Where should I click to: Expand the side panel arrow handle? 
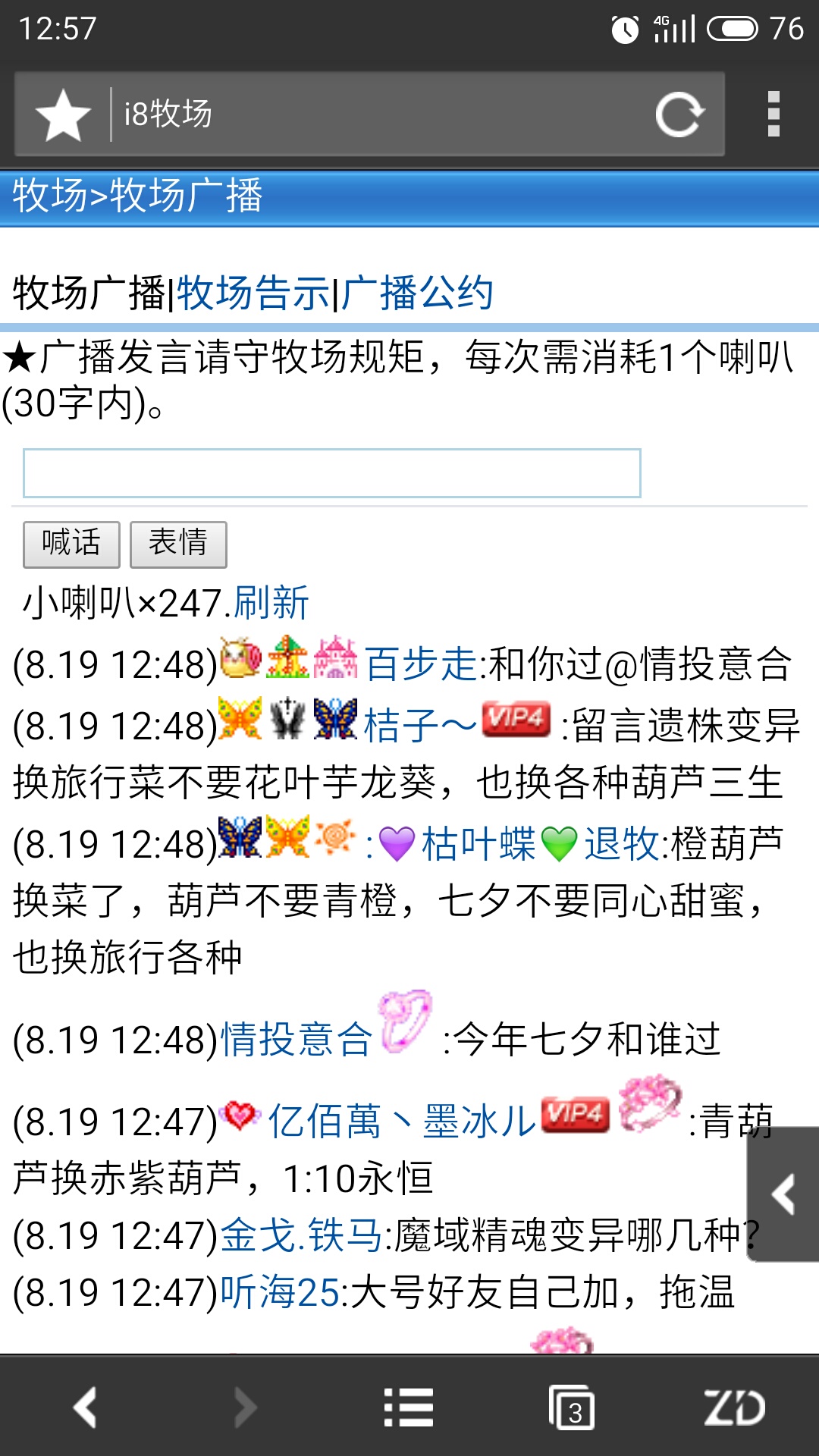783,1194
